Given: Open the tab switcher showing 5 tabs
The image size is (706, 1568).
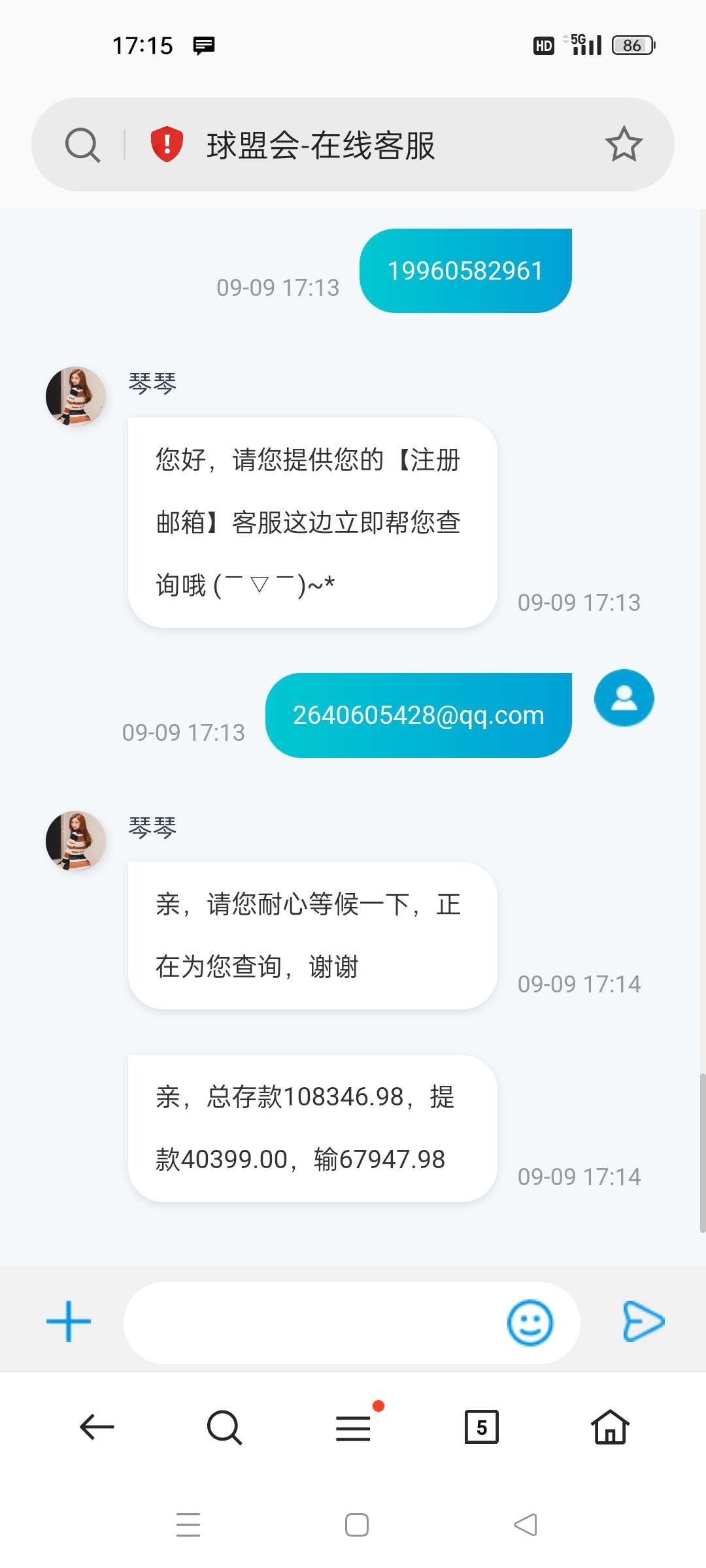Looking at the screenshot, I should pyautogui.click(x=481, y=1427).
